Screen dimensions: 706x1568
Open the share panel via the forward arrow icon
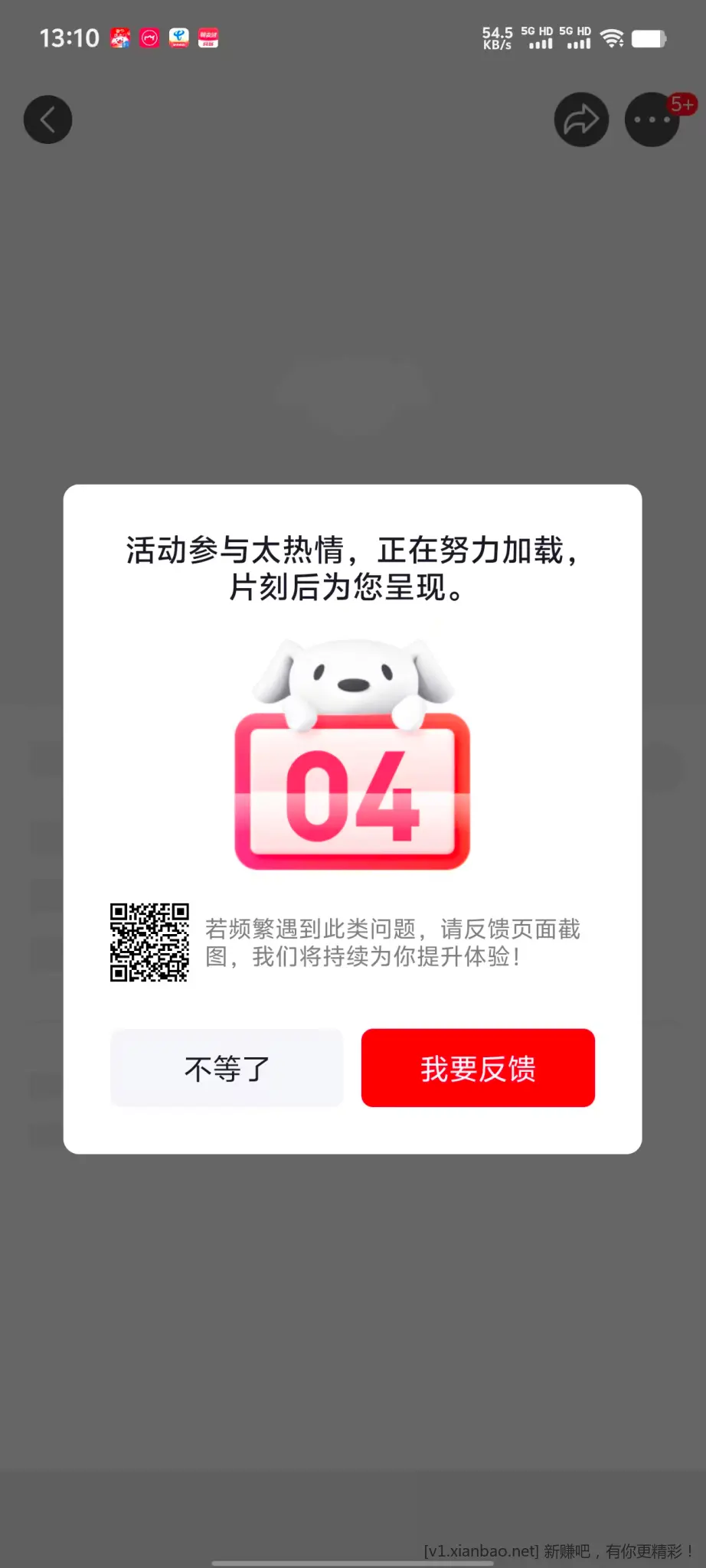[x=581, y=119]
